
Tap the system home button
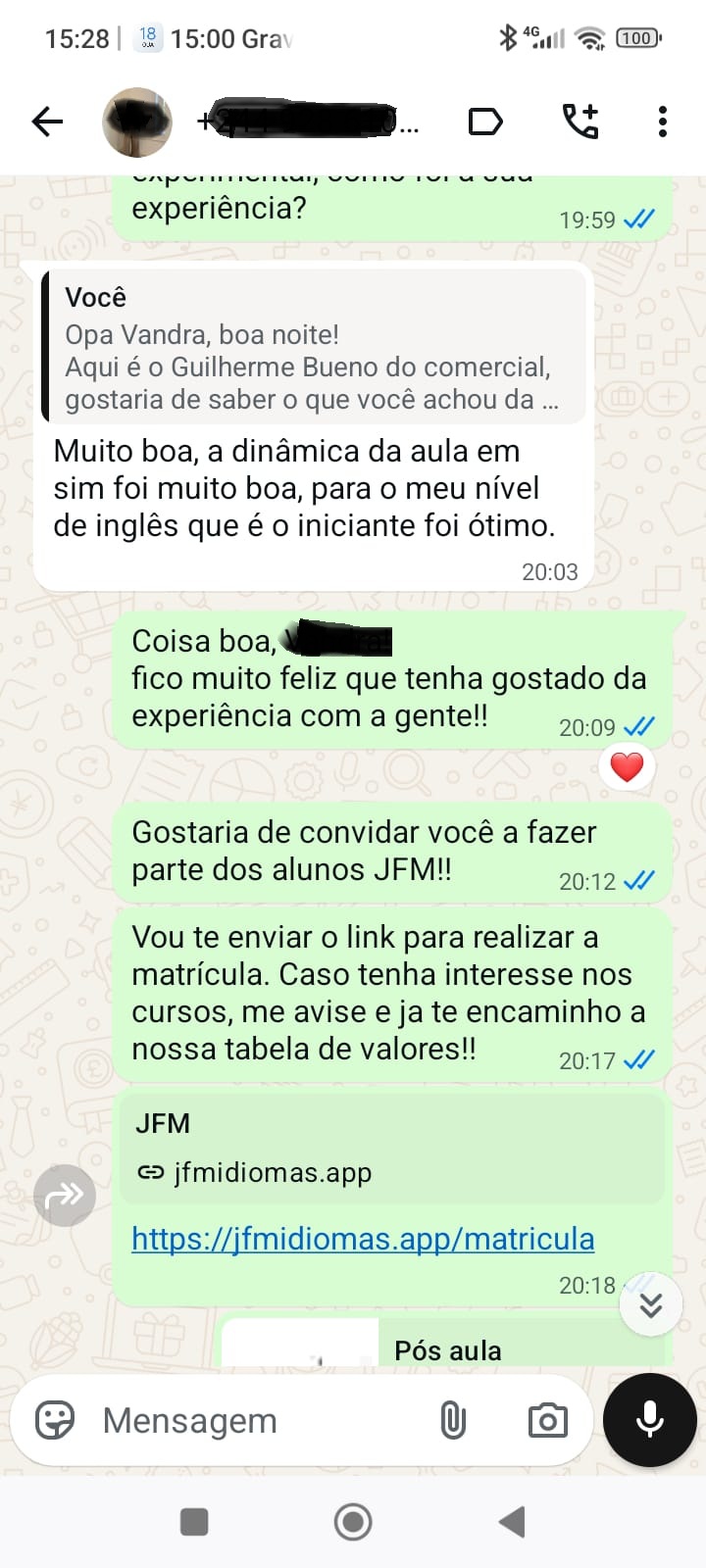point(353,1522)
